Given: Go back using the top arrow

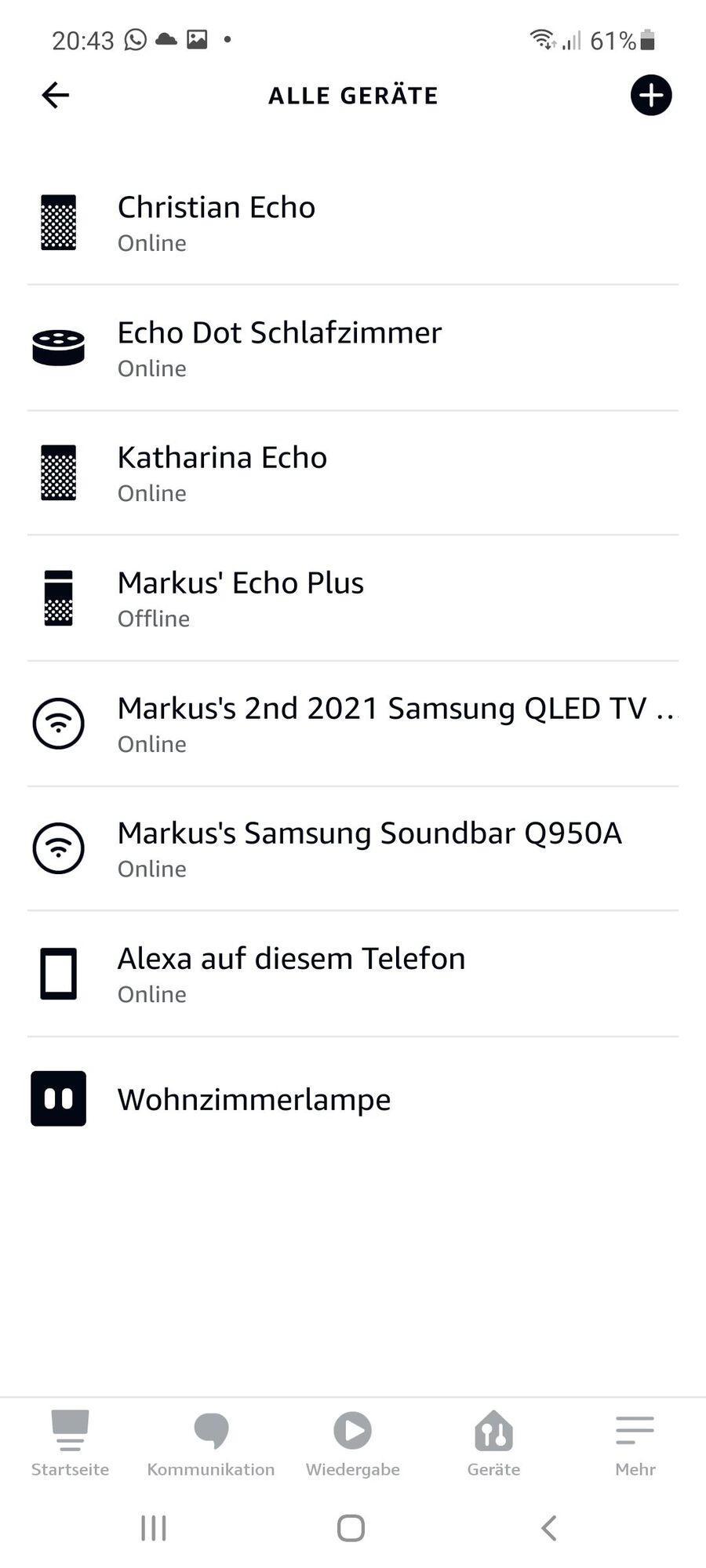Looking at the screenshot, I should pos(56,96).
